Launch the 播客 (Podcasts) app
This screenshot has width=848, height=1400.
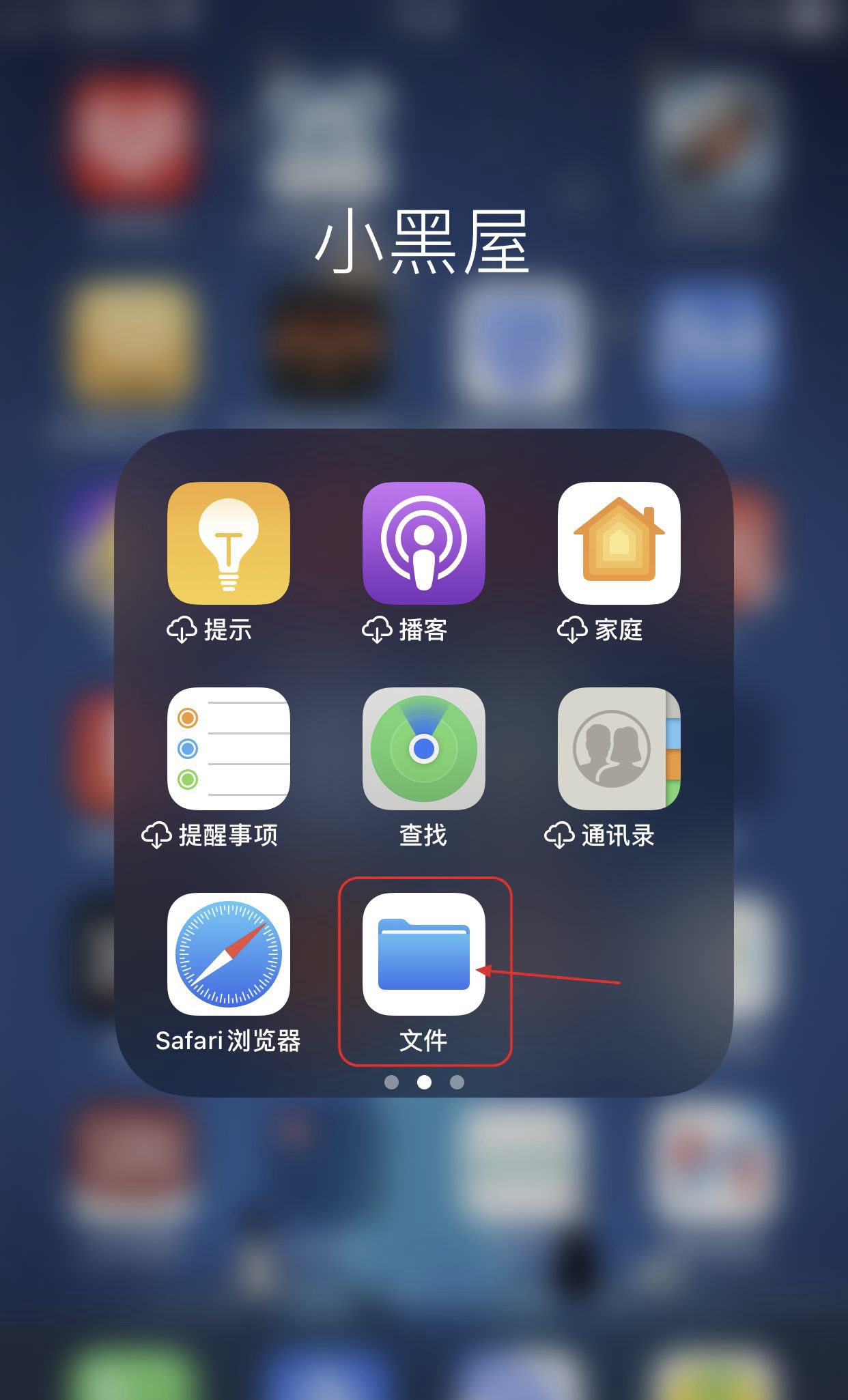(423, 543)
